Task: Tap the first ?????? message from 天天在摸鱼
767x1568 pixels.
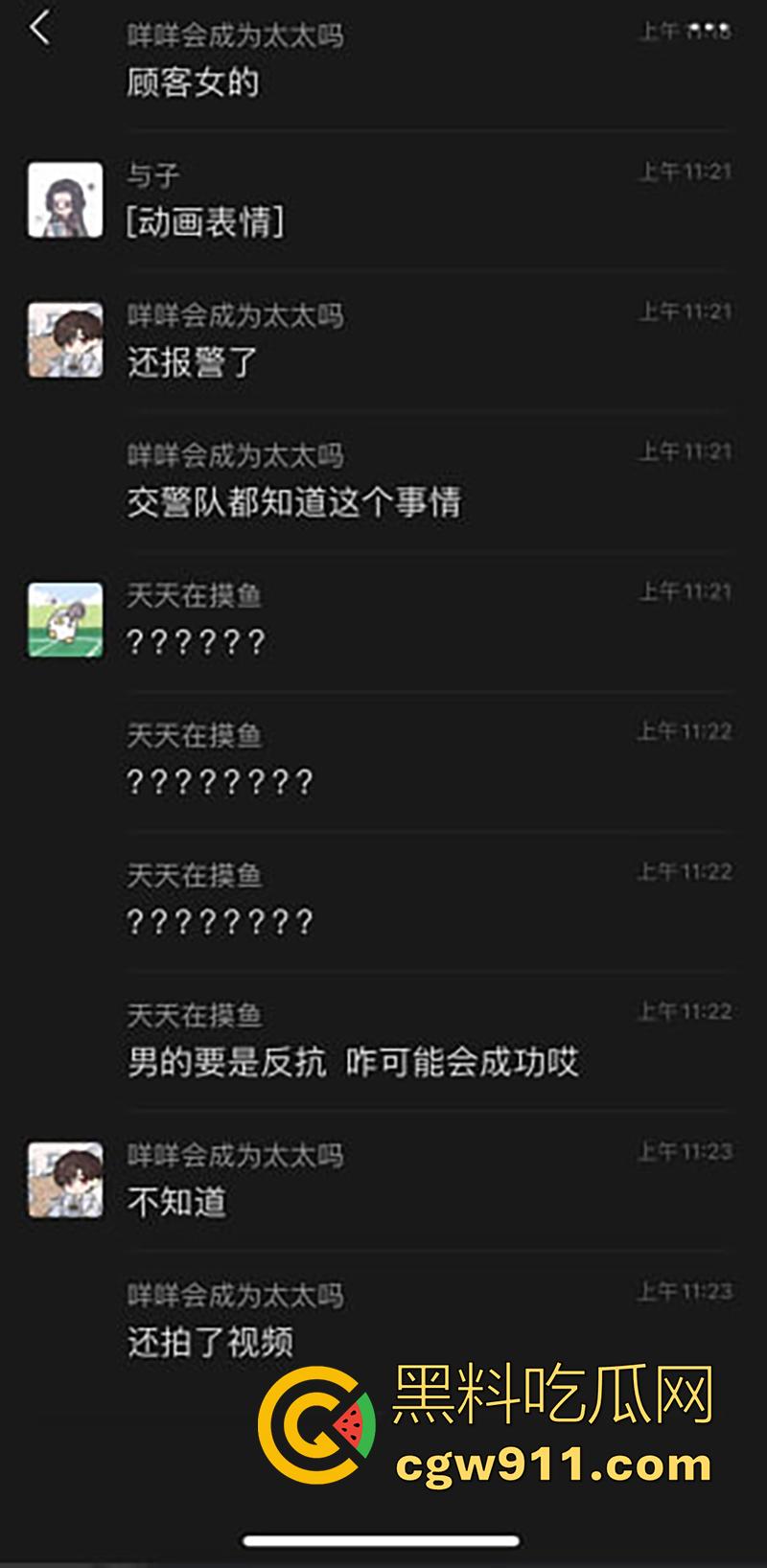Action: point(196,643)
